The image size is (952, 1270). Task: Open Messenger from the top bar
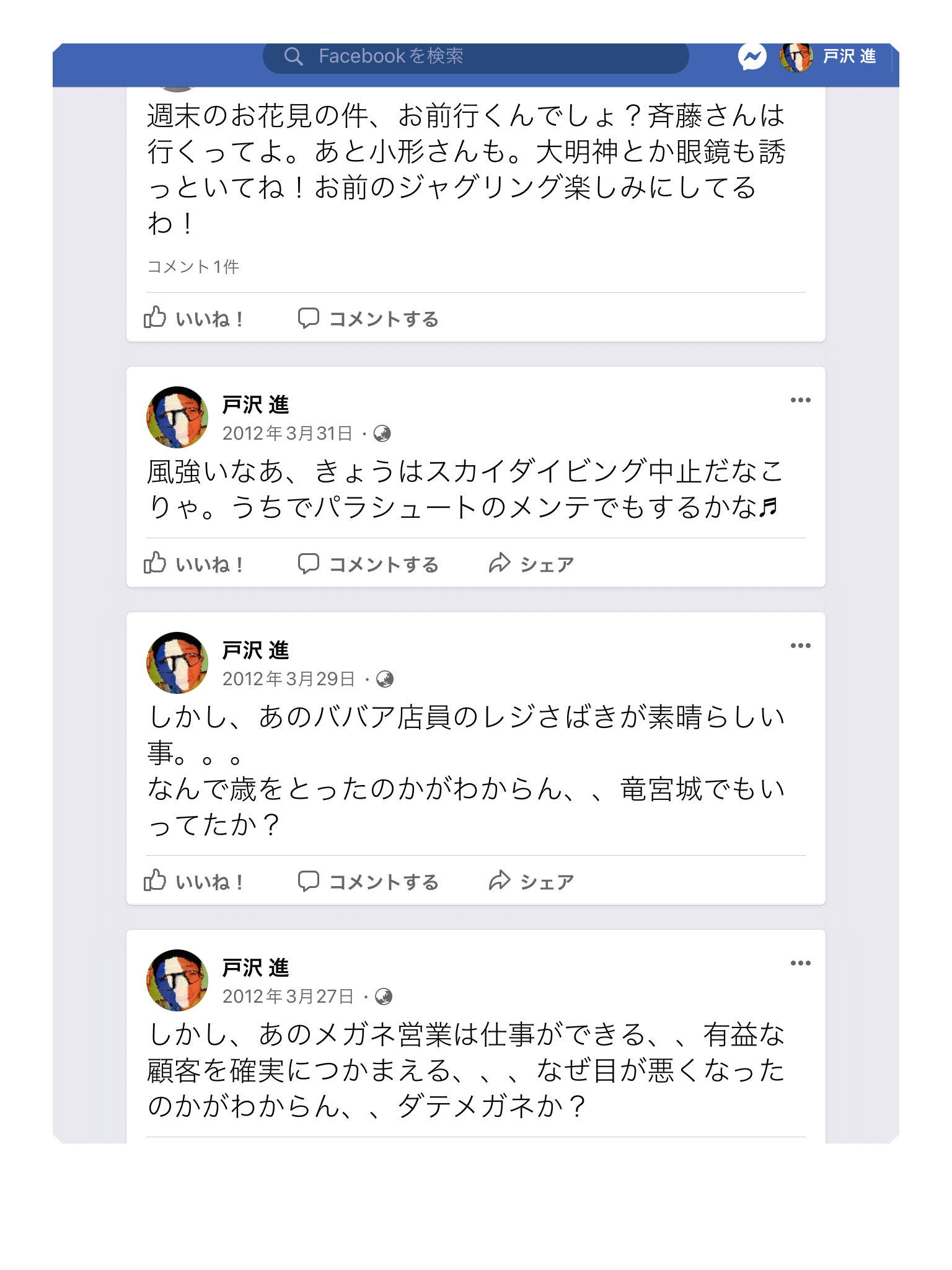752,58
